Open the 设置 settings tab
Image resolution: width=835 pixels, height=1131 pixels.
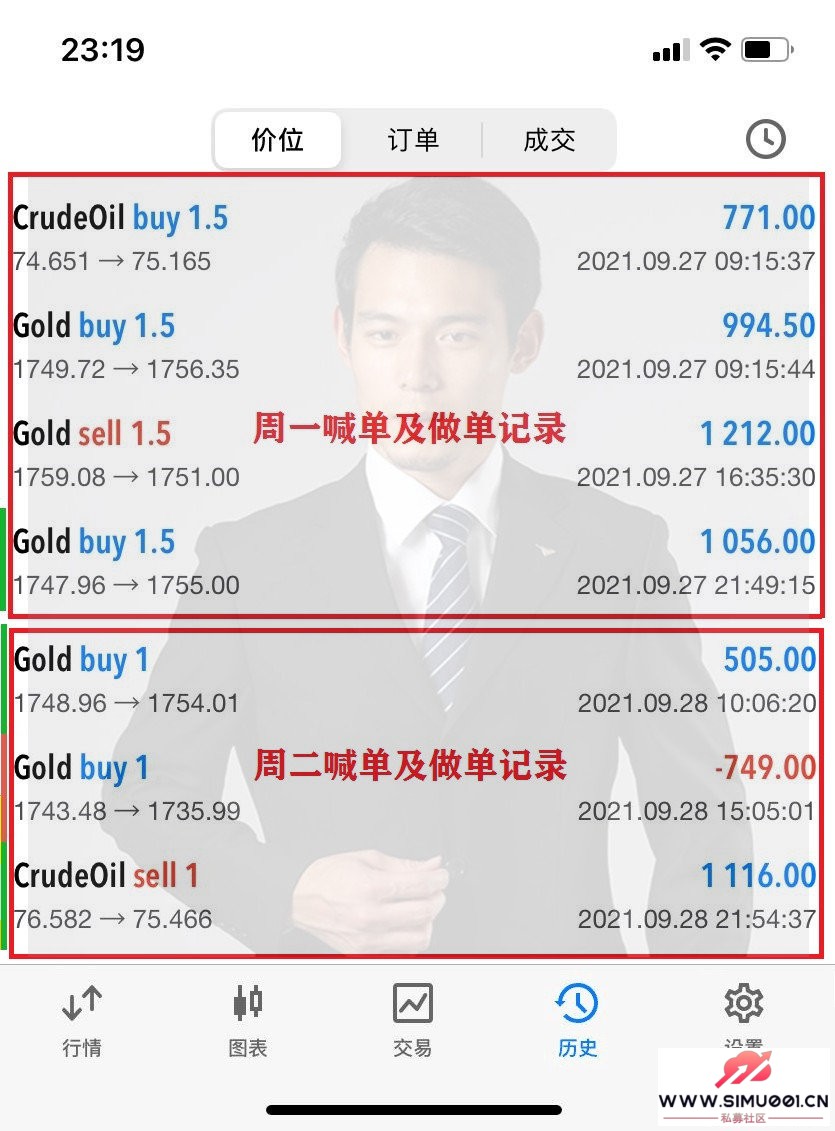pyautogui.click(x=742, y=1015)
